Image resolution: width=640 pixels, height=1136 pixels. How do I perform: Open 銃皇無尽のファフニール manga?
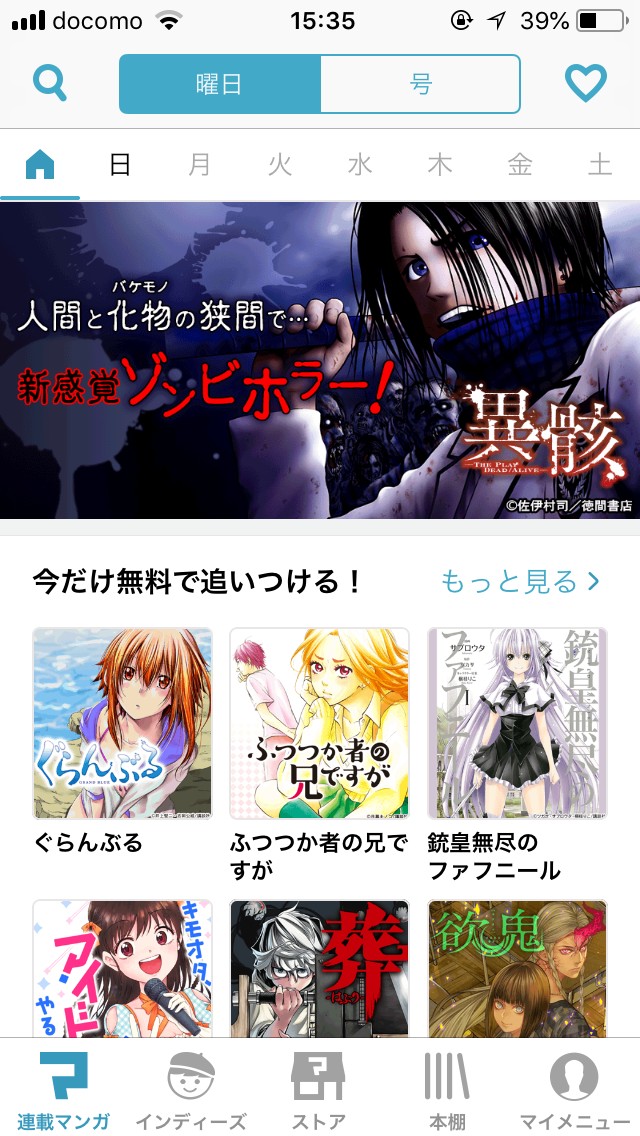point(517,723)
